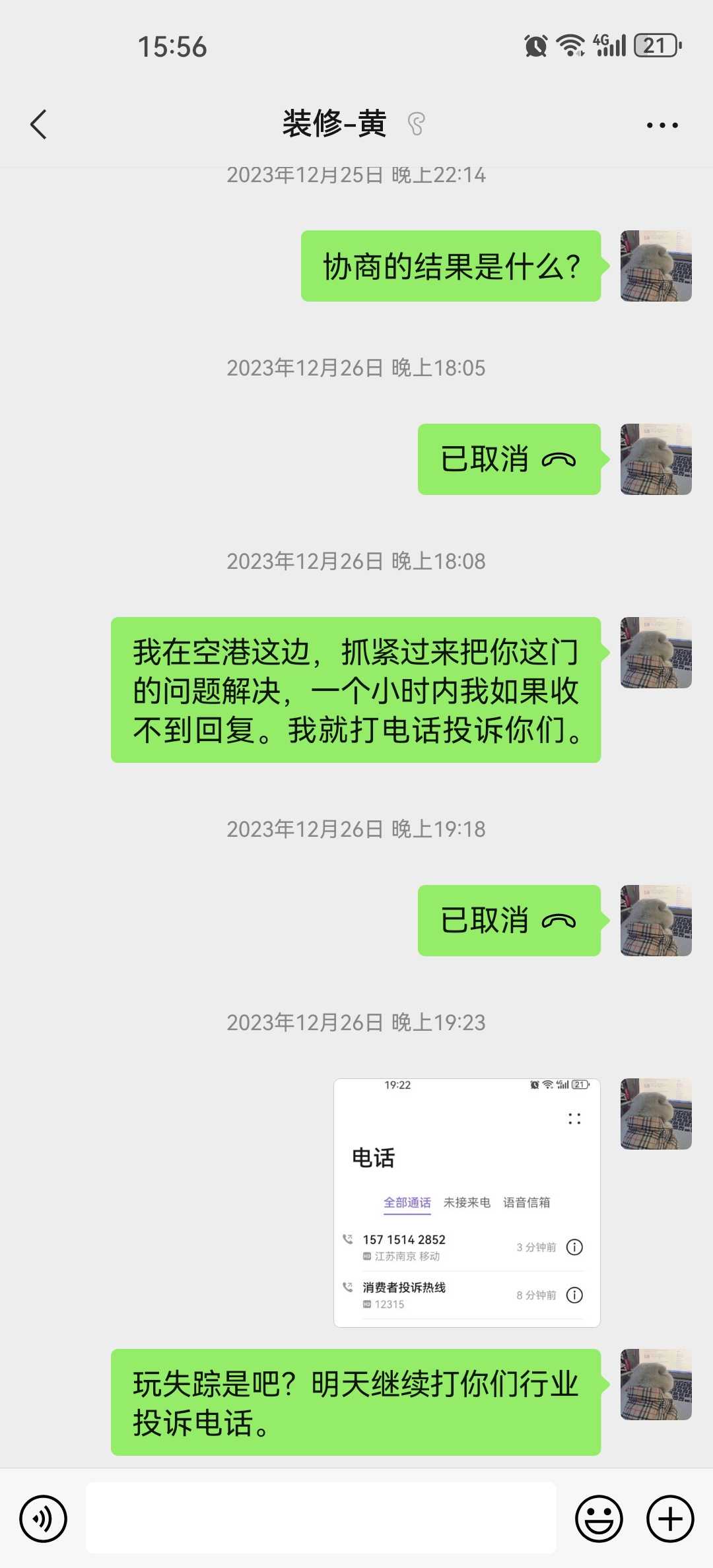The width and height of the screenshot is (713, 1568).
Task: Switch to voice message input
Action: pyautogui.click(x=44, y=1519)
